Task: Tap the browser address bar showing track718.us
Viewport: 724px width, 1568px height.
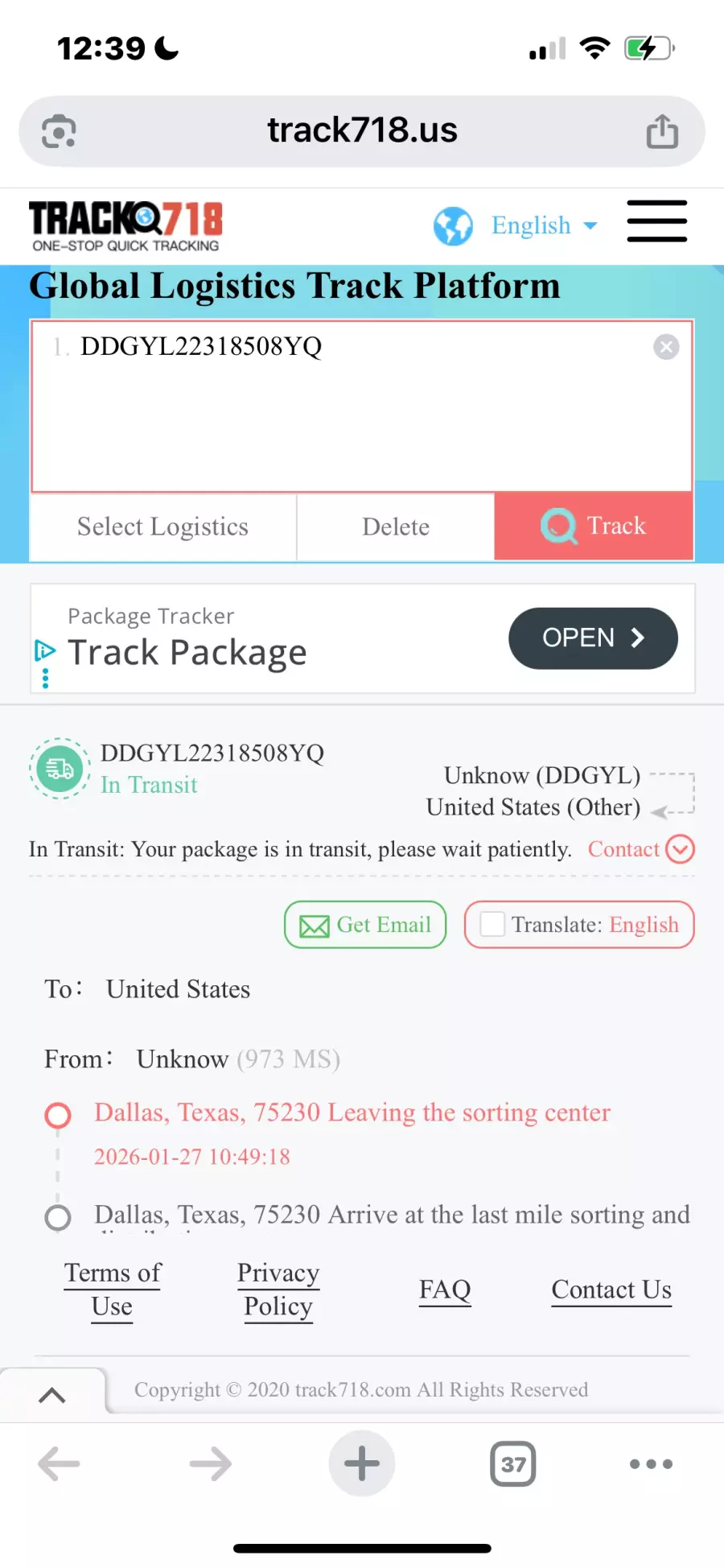Action: (x=362, y=130)
